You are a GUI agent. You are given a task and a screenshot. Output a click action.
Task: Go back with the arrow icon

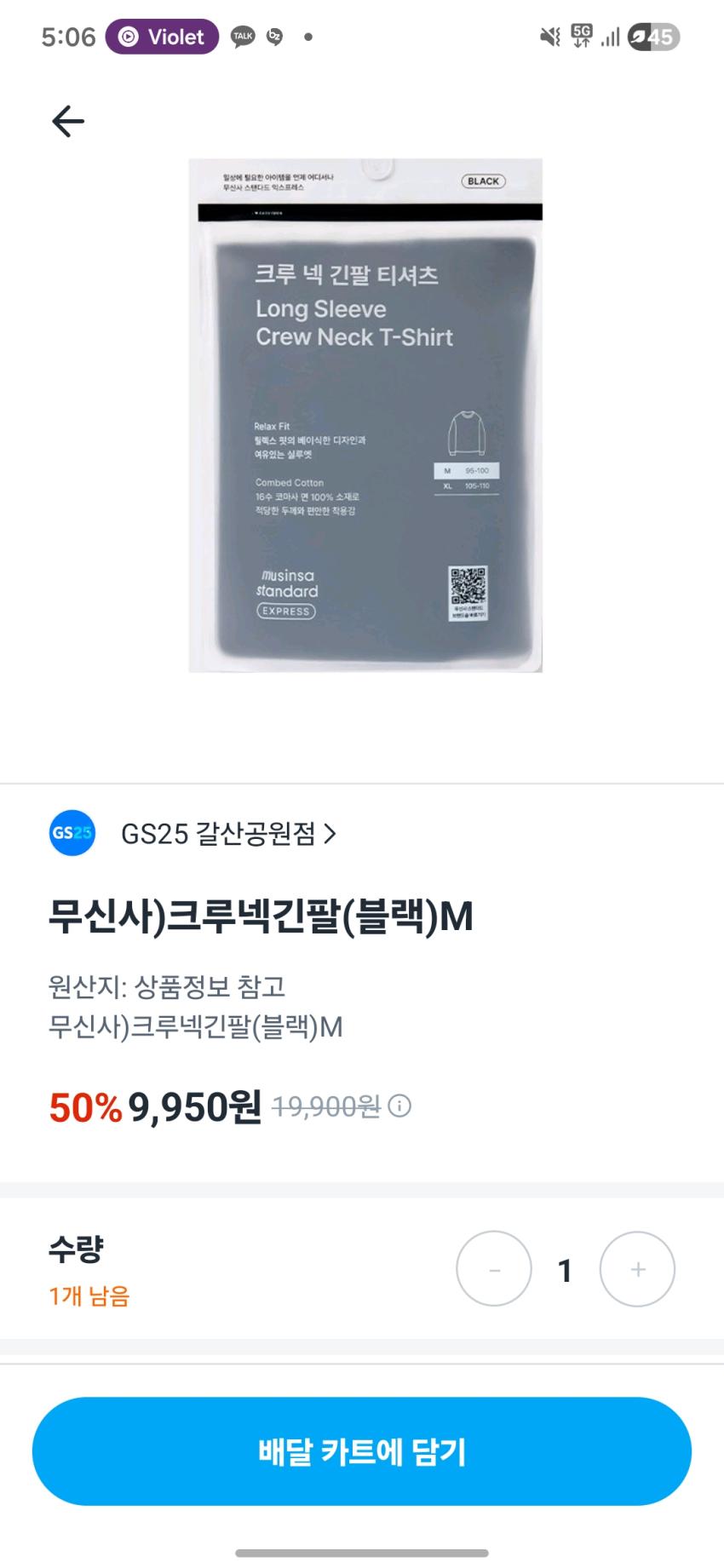coord(68,122)
